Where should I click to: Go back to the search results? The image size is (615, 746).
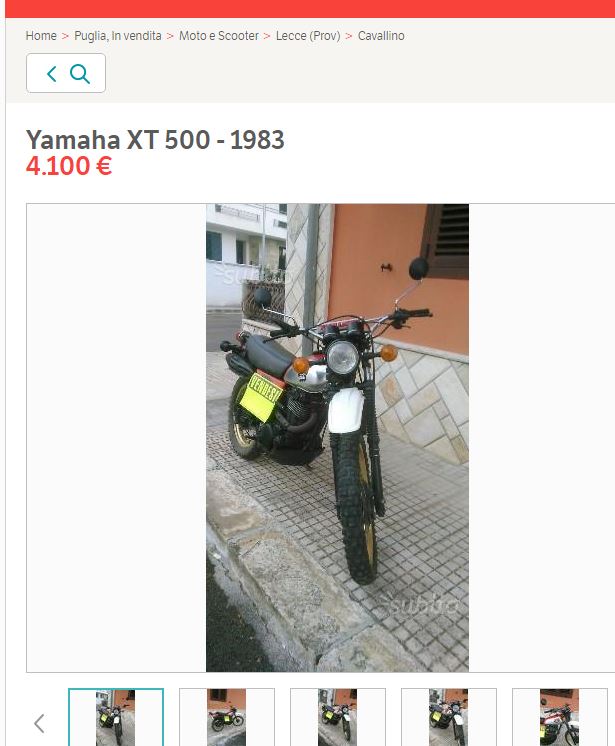pyautogui.click(x=66, y=73)
